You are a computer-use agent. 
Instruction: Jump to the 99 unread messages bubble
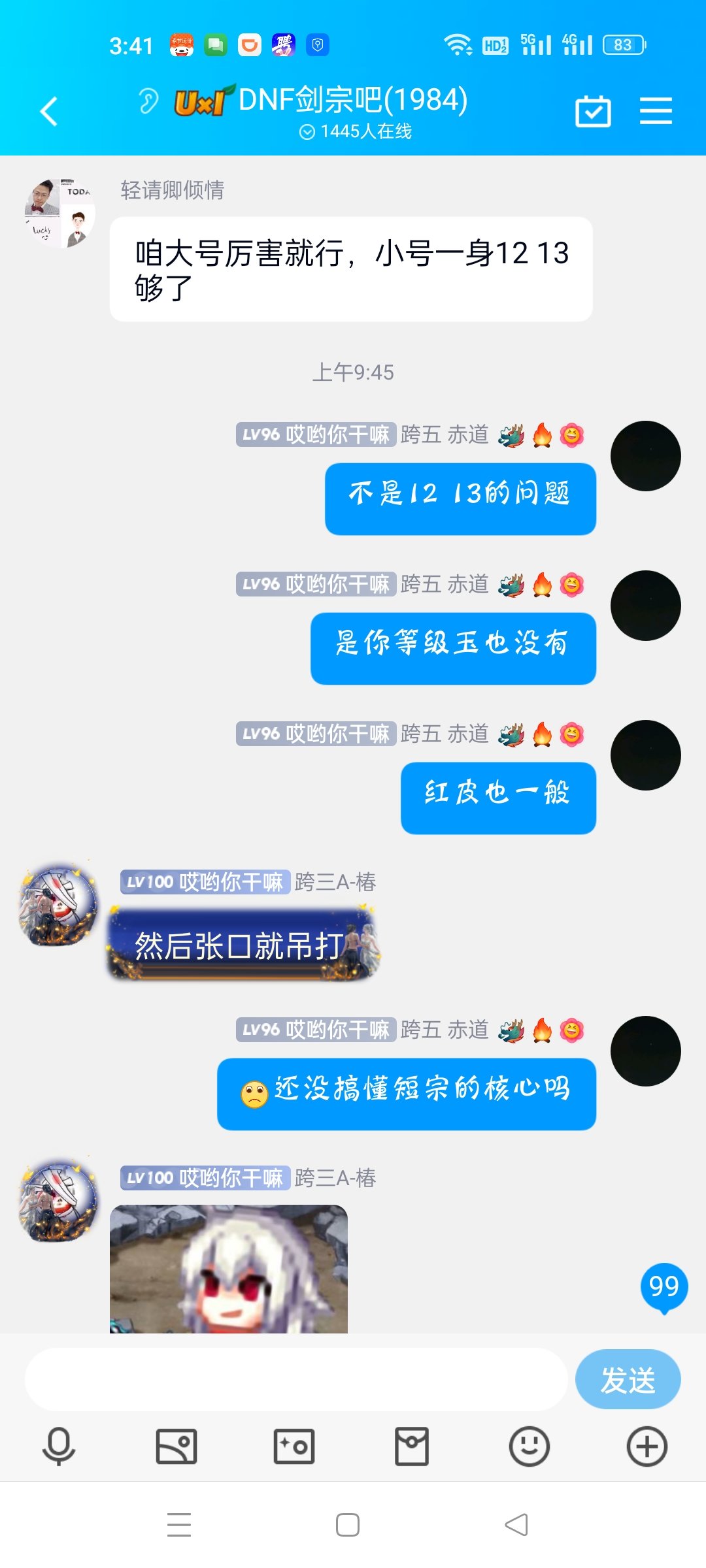pyautogui.click(x=664, y=1287)
